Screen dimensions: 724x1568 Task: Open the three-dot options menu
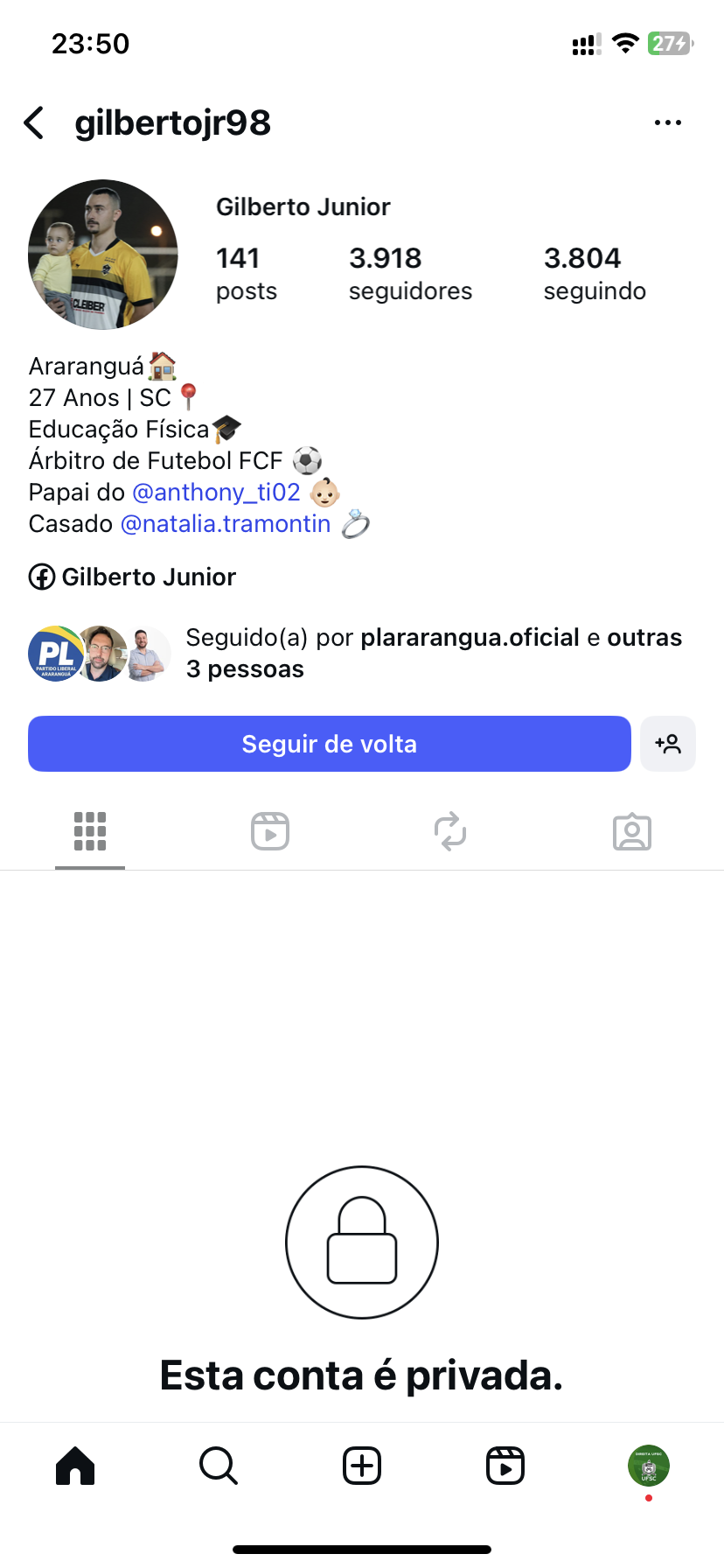coord(668,123)
